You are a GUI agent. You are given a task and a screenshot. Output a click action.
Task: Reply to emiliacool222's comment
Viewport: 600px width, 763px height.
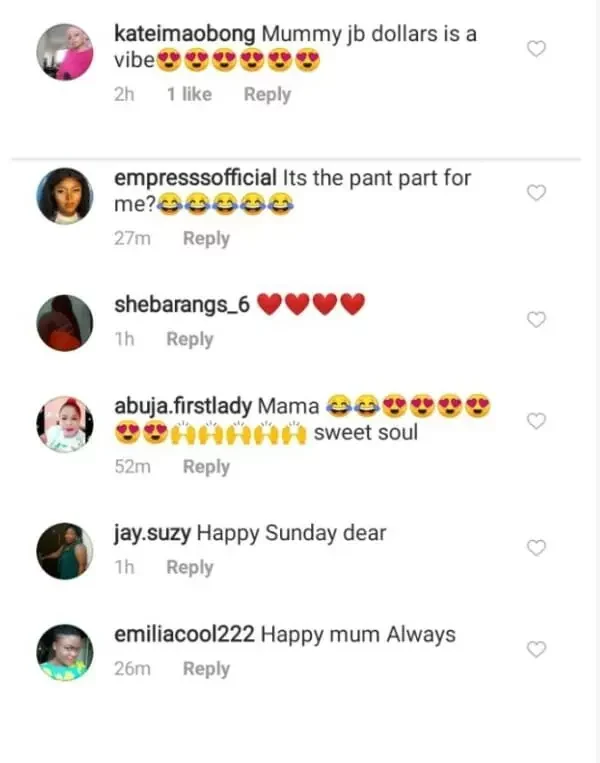click(x=206, y=668)
